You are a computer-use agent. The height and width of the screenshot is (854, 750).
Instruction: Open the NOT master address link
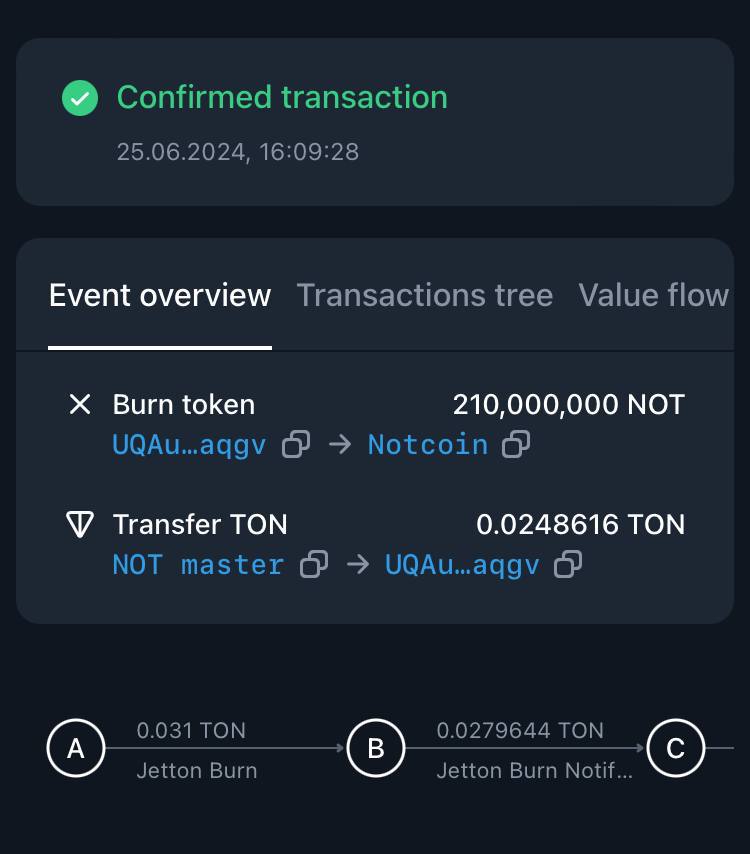pos(198,565)
